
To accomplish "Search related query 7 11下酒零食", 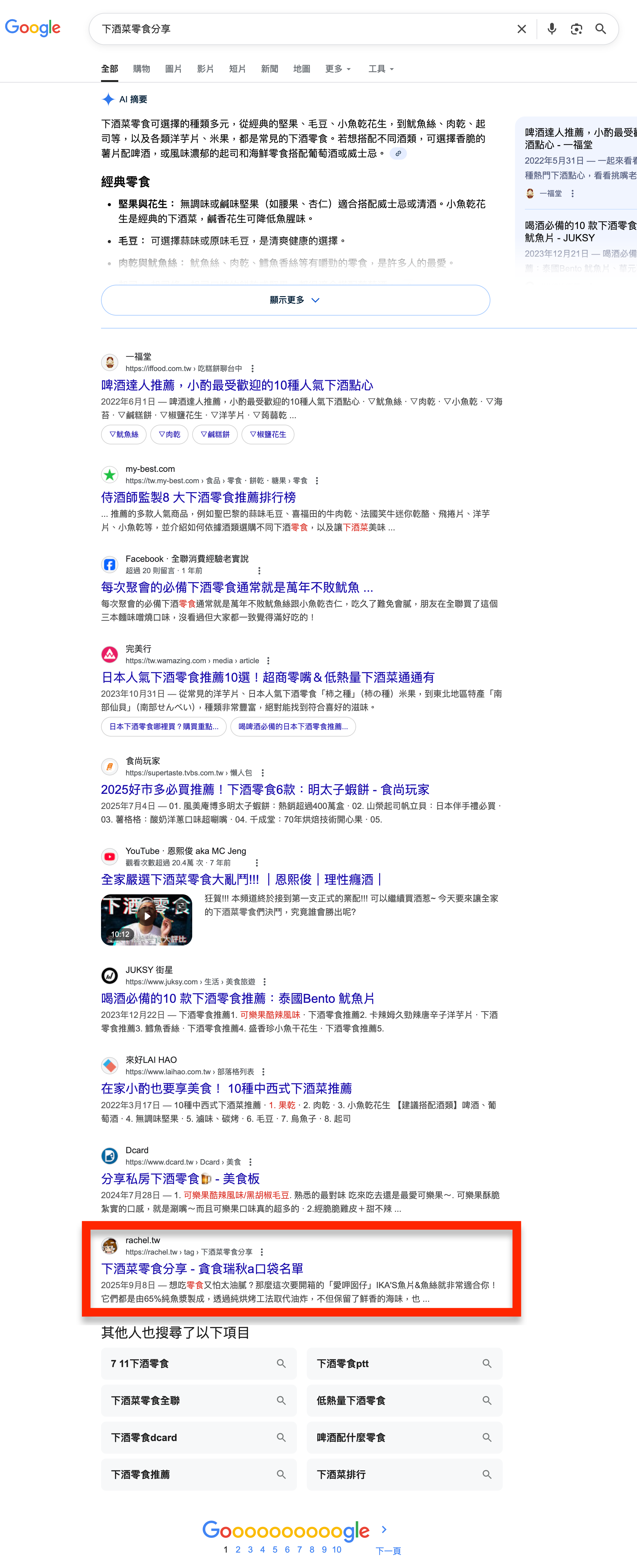I will coord(198,1363).
